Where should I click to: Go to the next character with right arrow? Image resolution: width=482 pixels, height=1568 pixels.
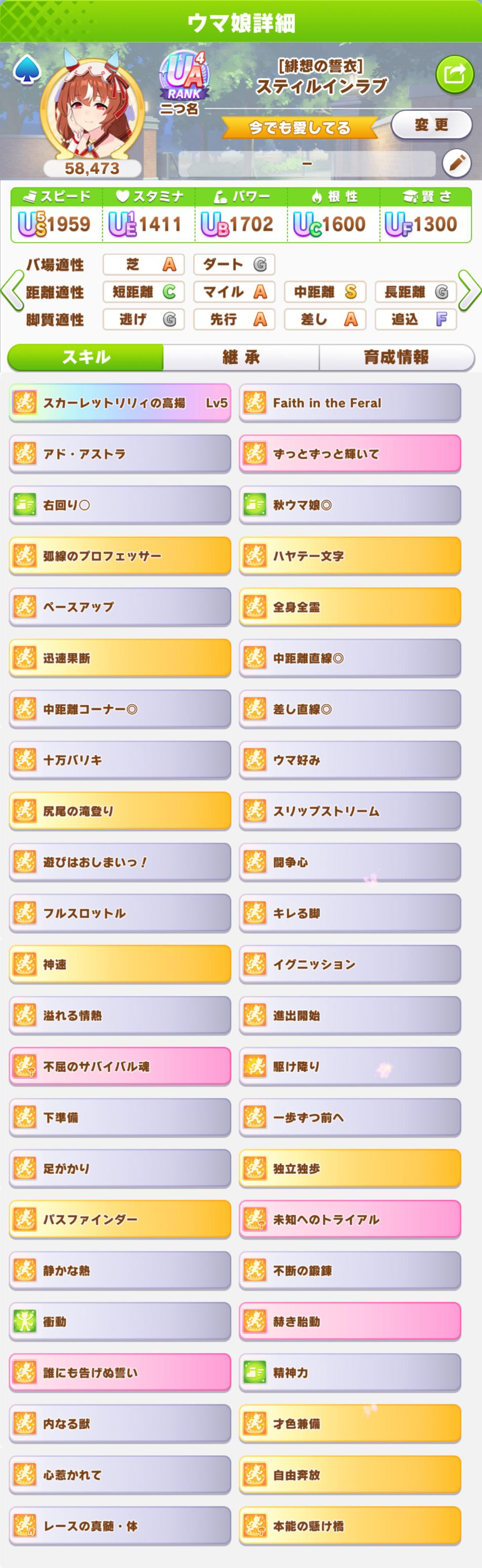pyautogui.click(x=470, y=291)
